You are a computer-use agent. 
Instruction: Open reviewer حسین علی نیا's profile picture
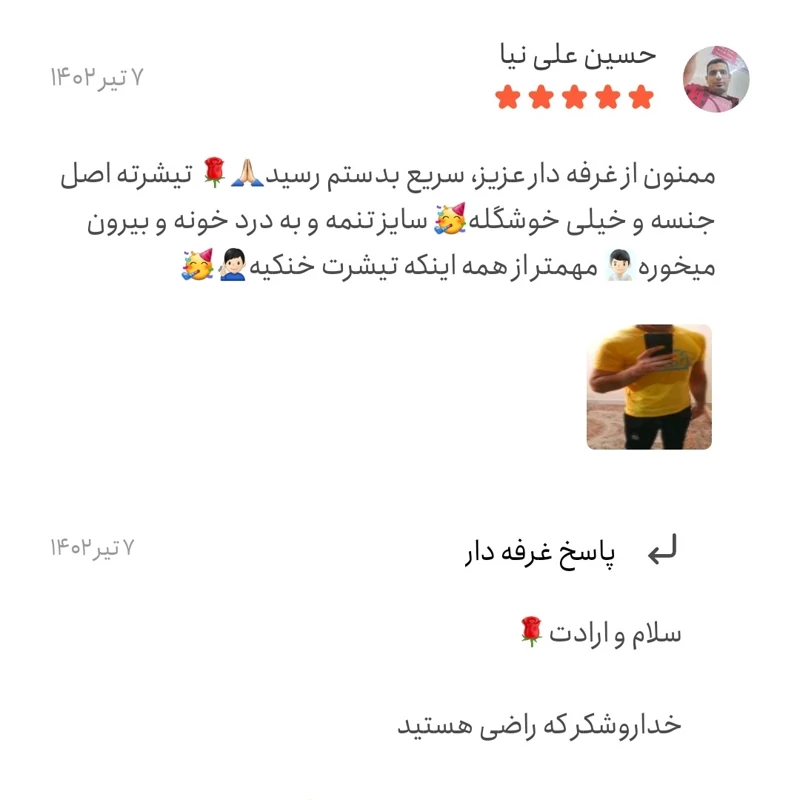[x=715, y=79]
